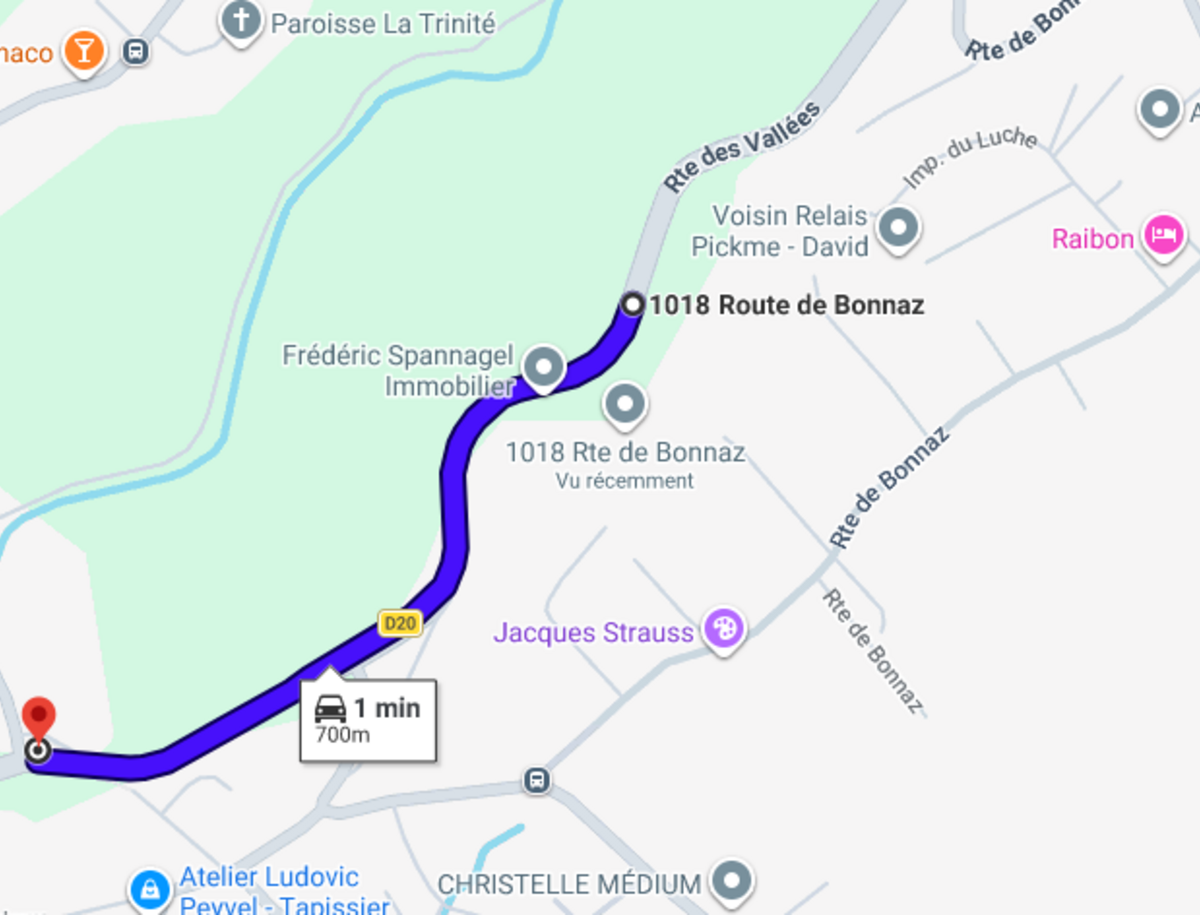1200x915 pixels.
Task: Open the Atelier Ludovic Peyvel - Tapissier shop marker
Action: tap(151, 888)
